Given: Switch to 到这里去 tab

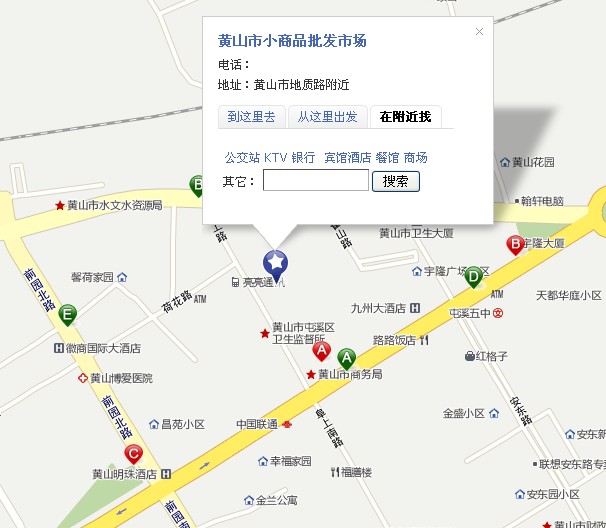Looking at the screenshot, I should 251,117.
